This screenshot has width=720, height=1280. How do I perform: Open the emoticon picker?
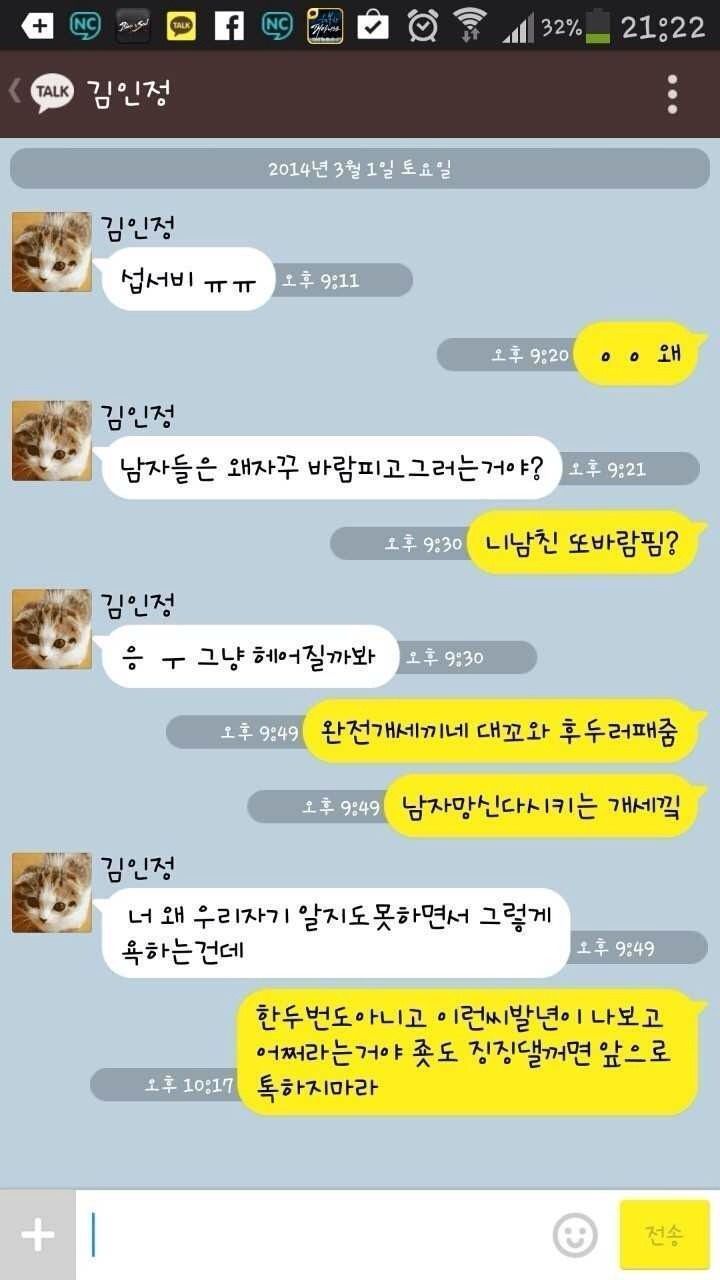(575, 1235)
